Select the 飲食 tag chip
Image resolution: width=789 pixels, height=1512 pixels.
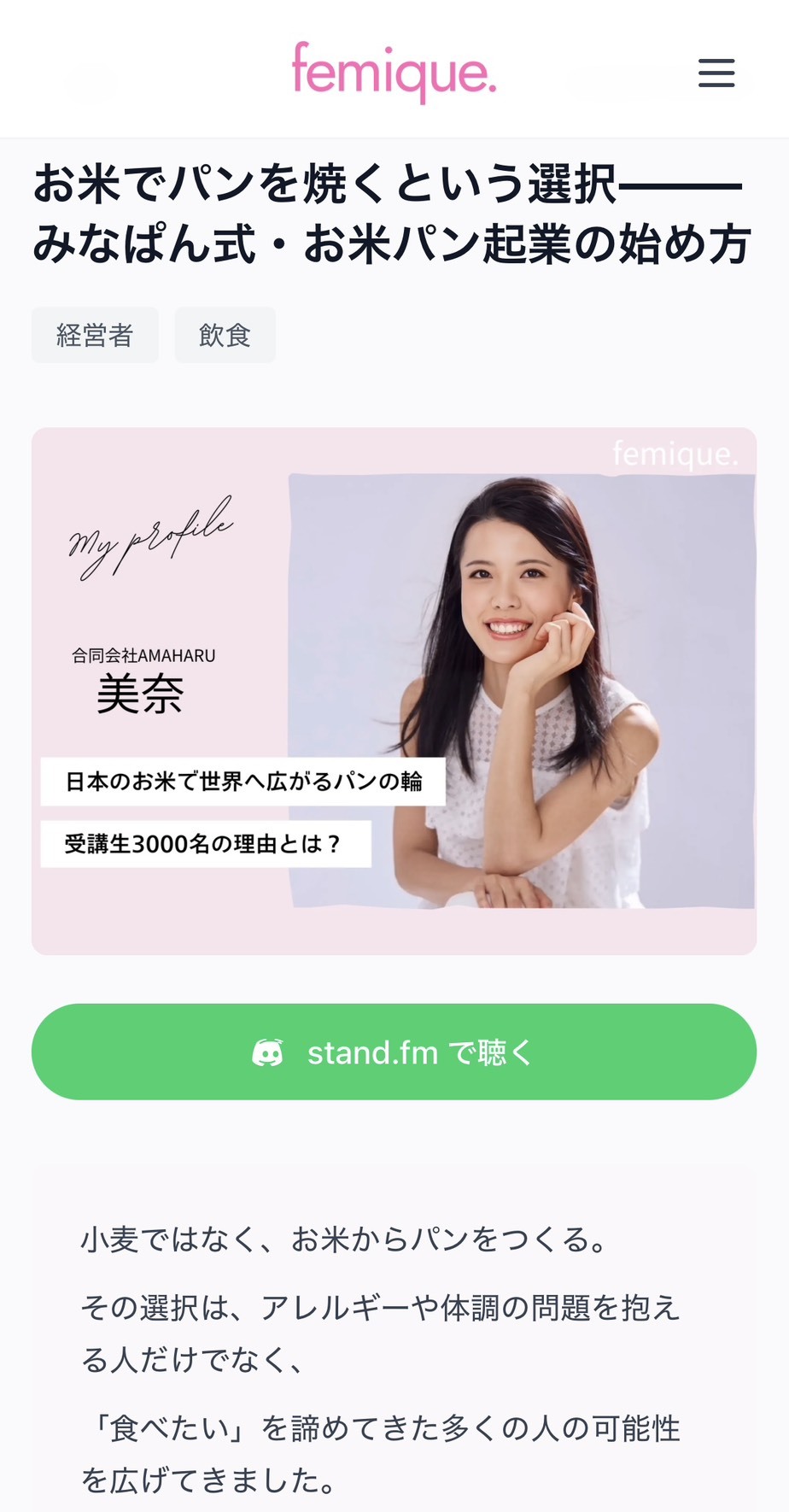coord(225,335)
